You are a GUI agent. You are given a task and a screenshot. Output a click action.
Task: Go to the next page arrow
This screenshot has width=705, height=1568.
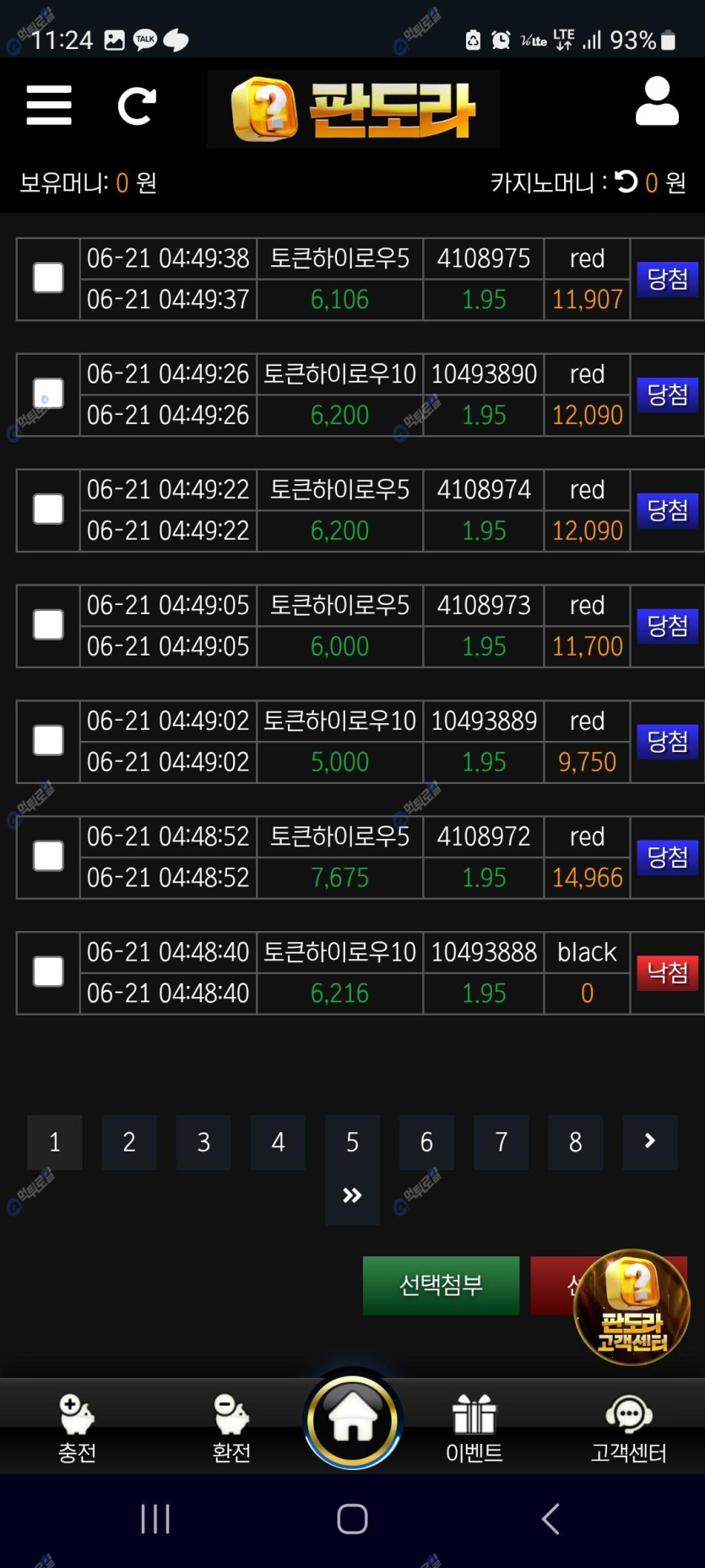pos(649,1142)
